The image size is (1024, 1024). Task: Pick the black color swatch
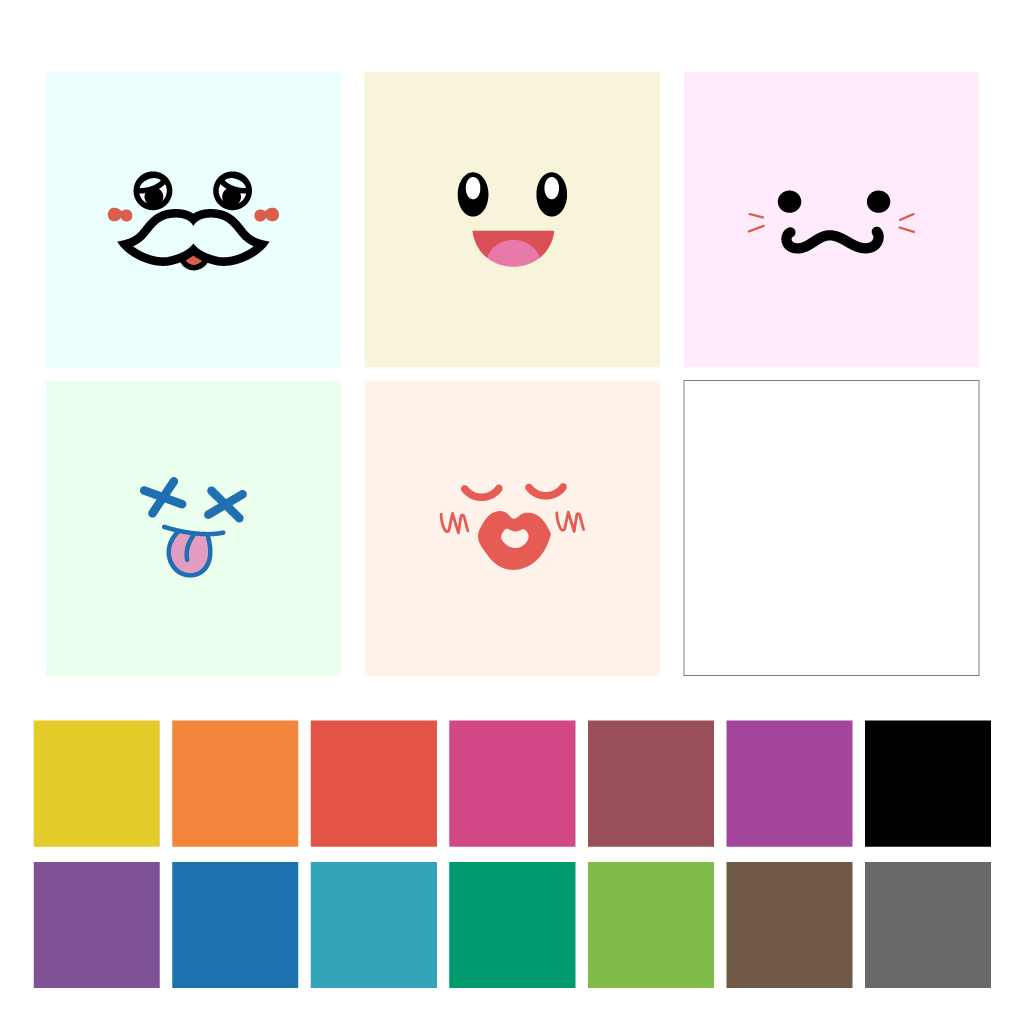pos(928,783)
